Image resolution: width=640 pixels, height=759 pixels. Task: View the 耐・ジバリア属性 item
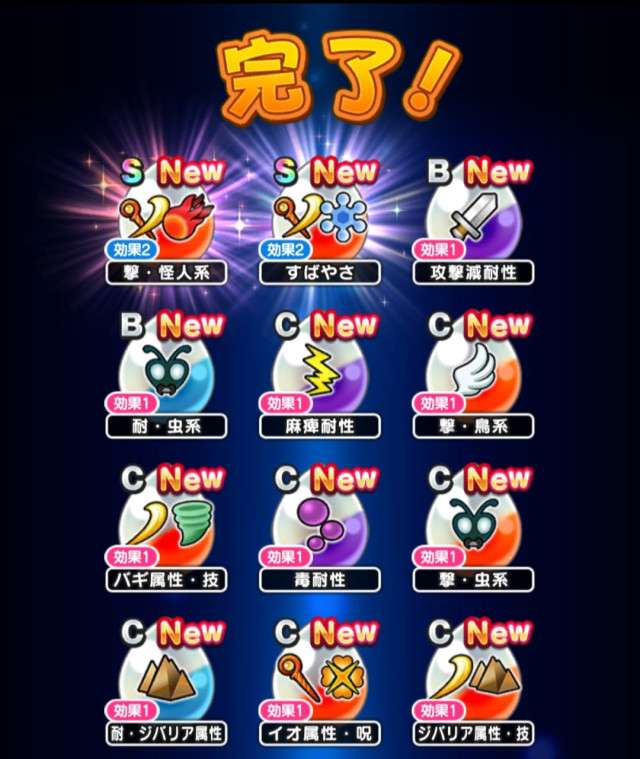[166, 685]
